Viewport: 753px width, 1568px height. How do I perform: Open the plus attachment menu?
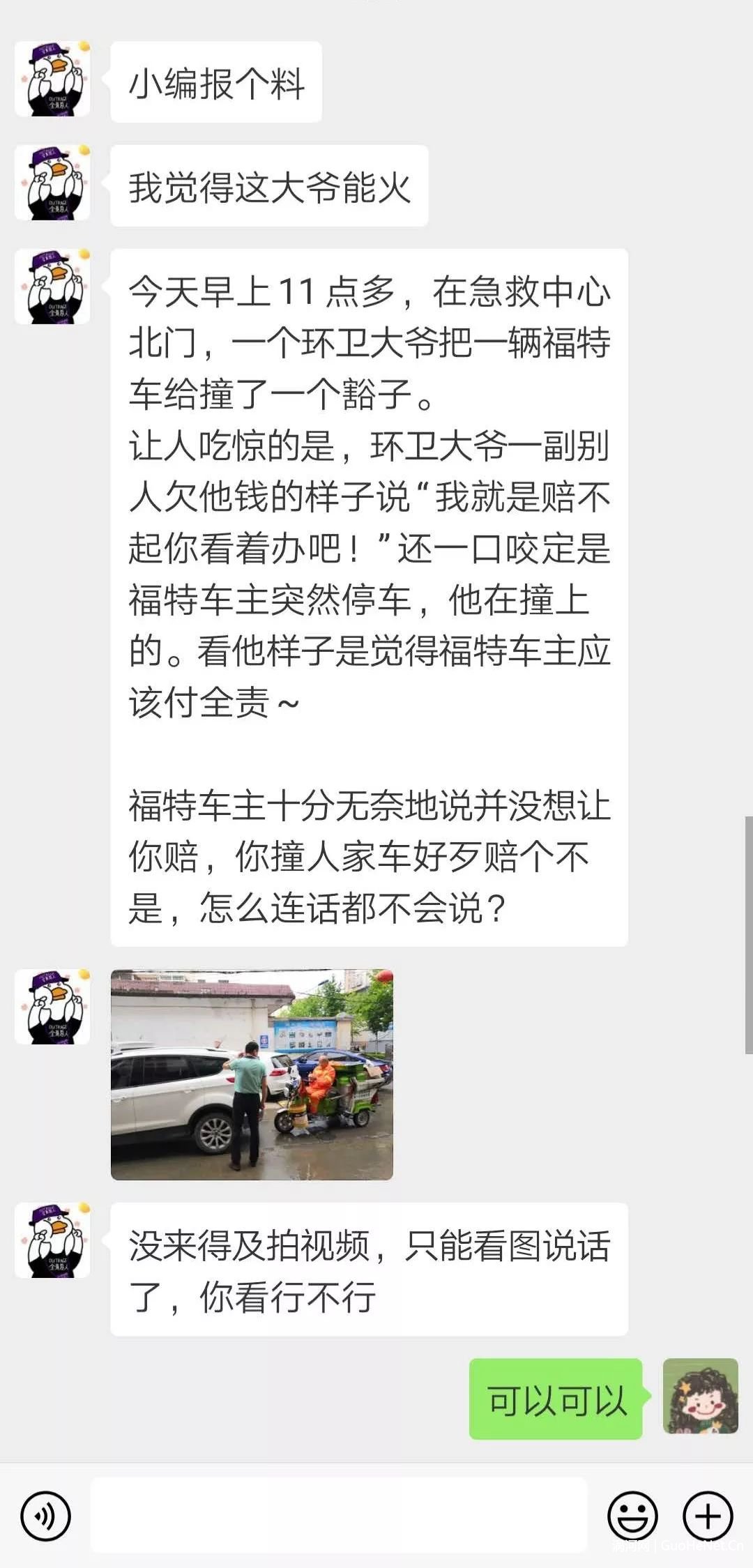(x=708, y=1516)
